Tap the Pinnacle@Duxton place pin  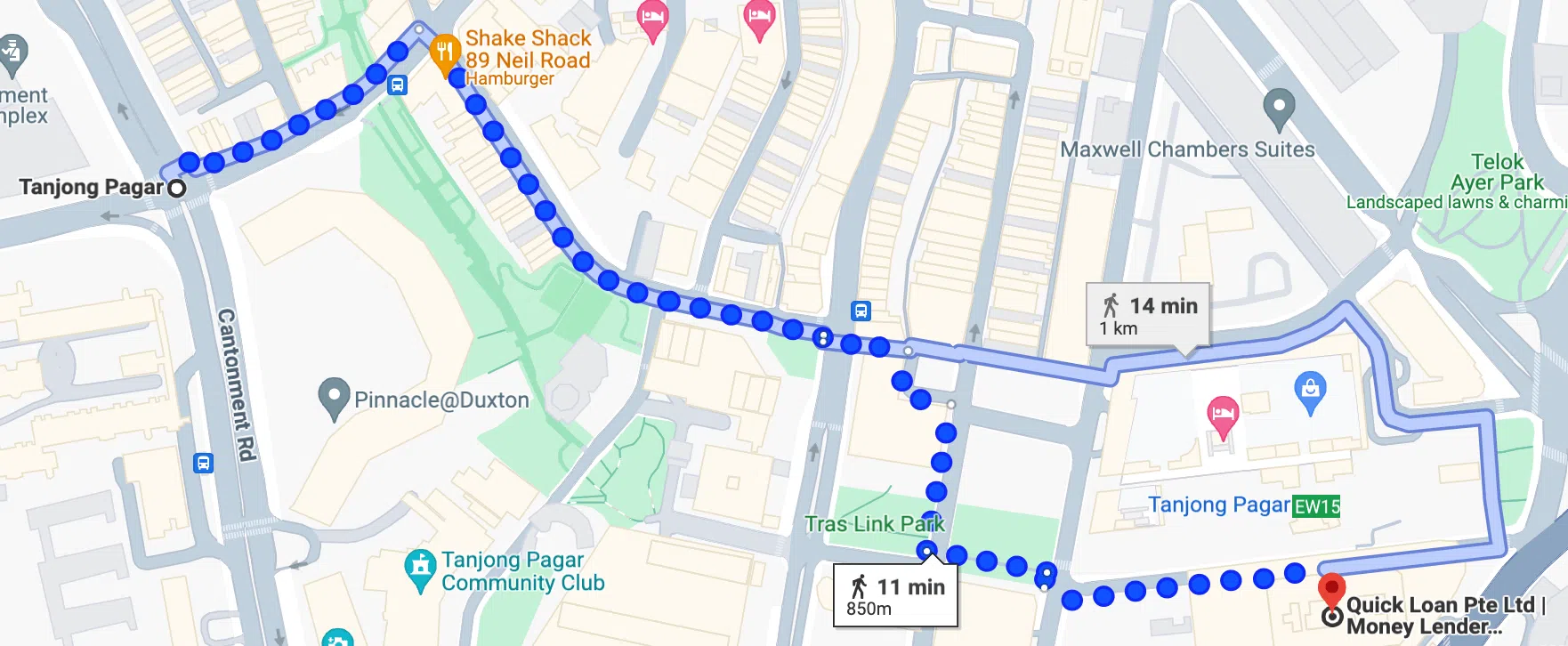334,398
